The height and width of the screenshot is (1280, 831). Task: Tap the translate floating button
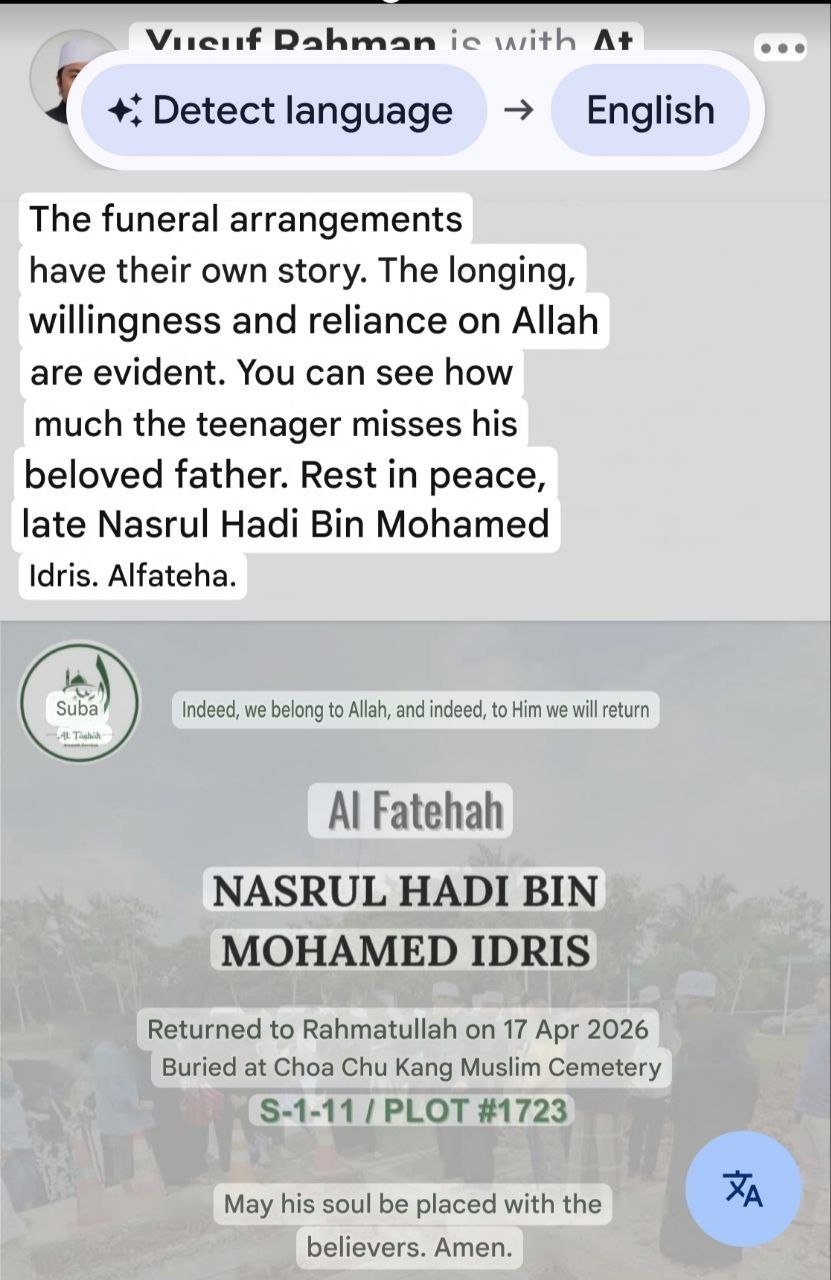click(x=743, y=1189)
